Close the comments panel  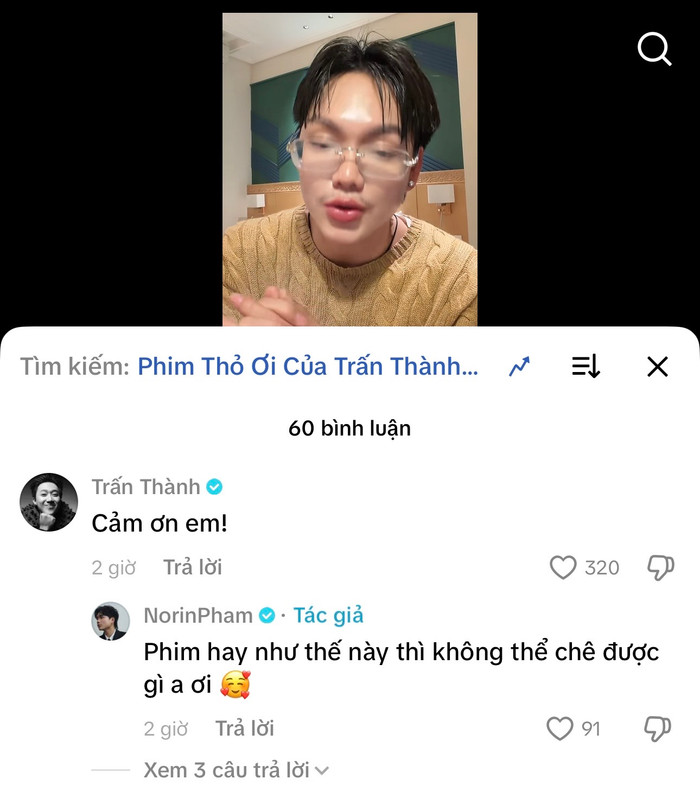point(657,367)
